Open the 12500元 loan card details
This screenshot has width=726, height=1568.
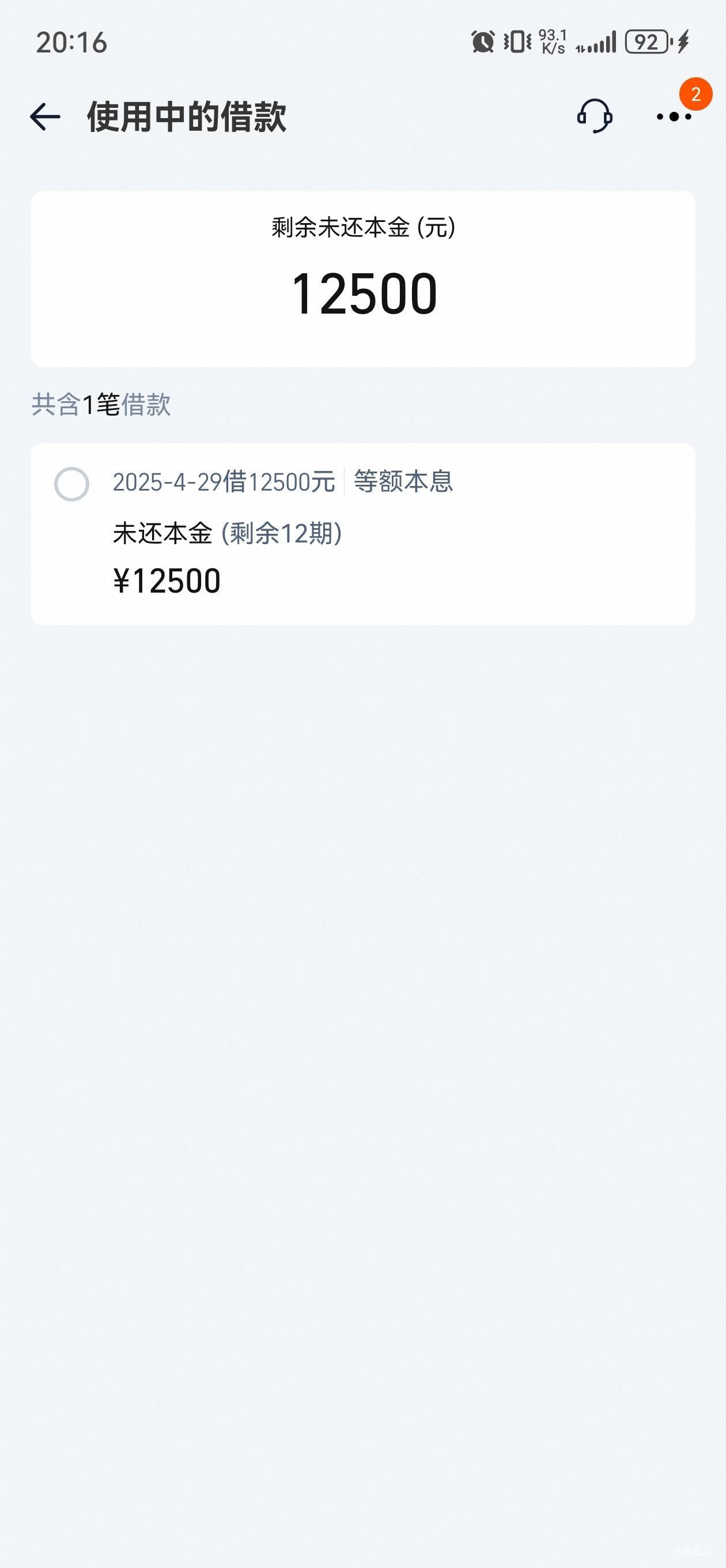click(362, 534)
